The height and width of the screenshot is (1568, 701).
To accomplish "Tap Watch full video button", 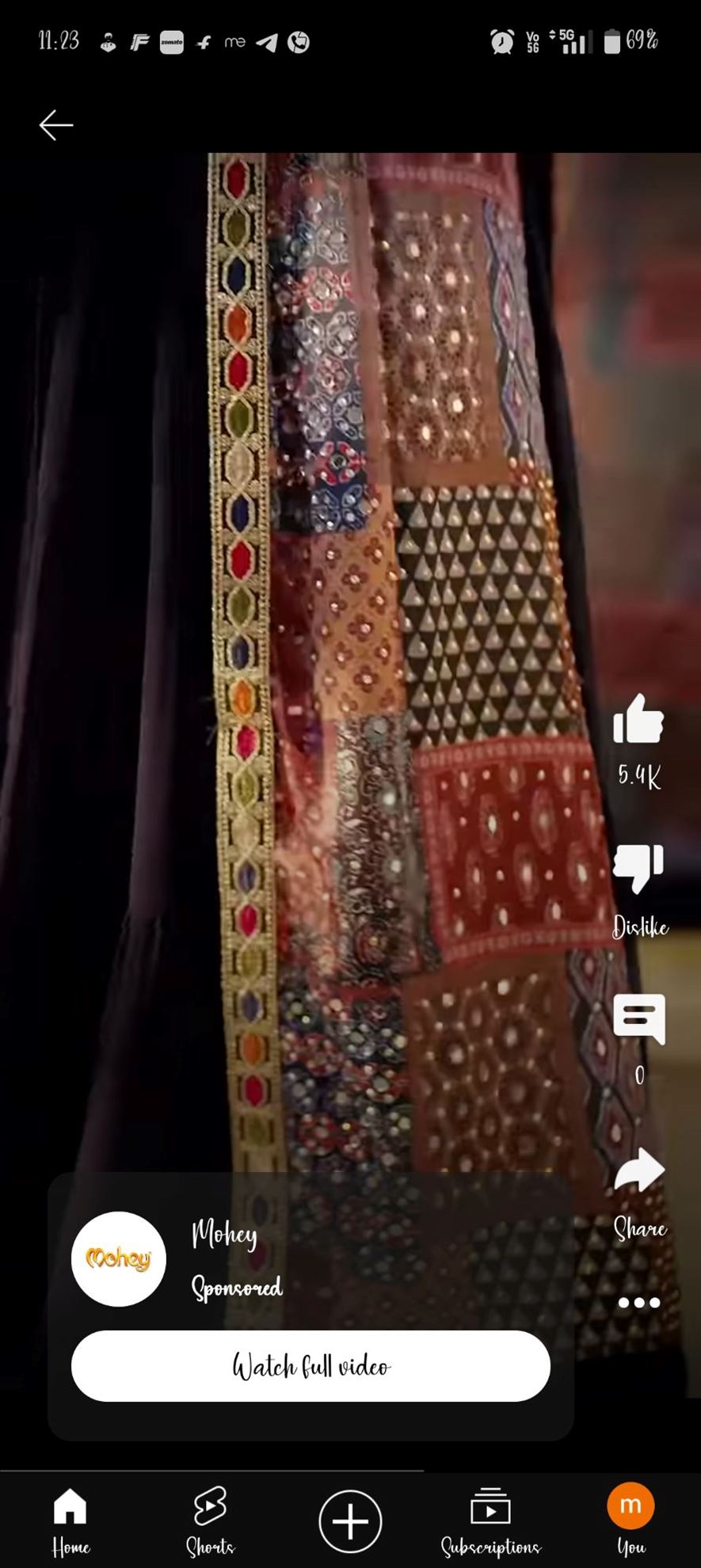I will pyautogui.click(x=310, y=1366).
